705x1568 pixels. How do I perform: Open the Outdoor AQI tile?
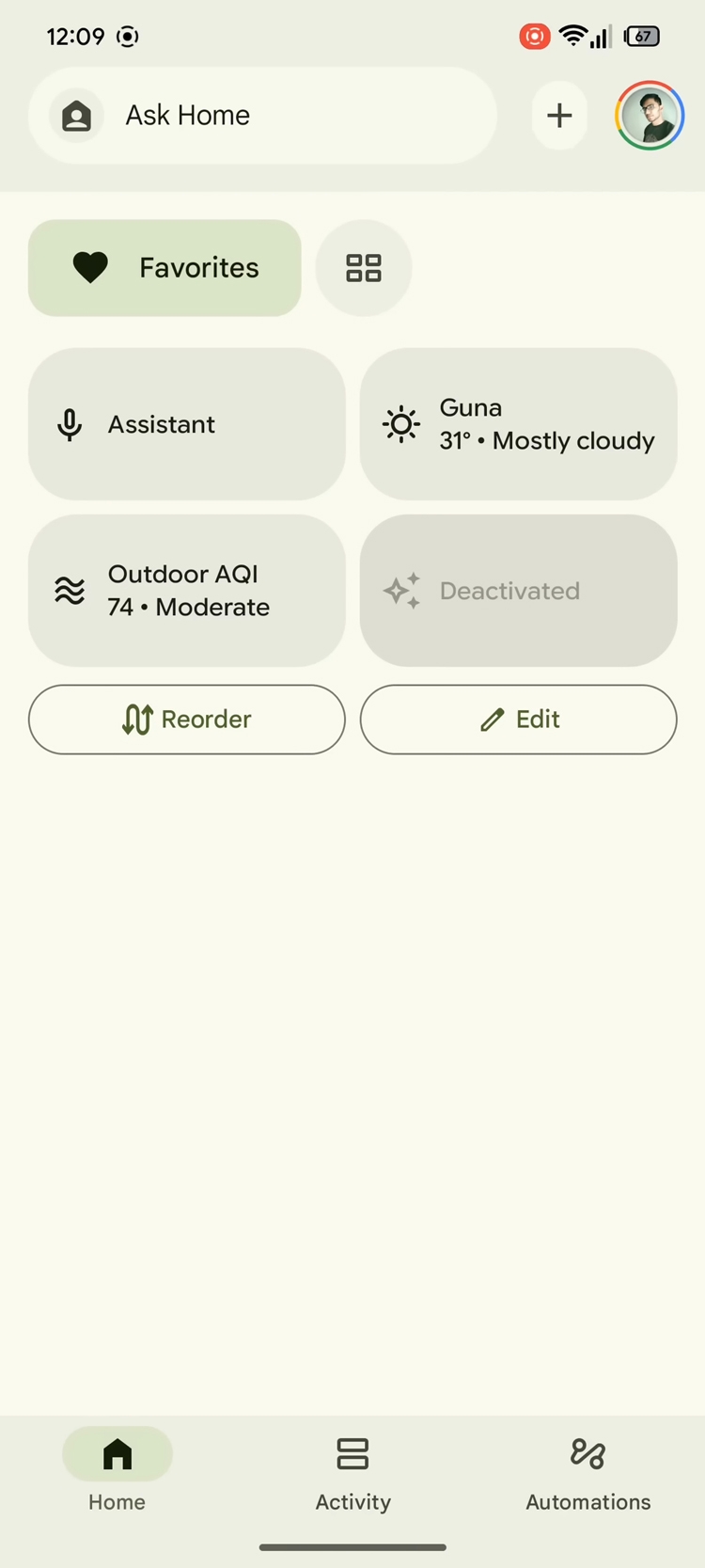point(187,591)
